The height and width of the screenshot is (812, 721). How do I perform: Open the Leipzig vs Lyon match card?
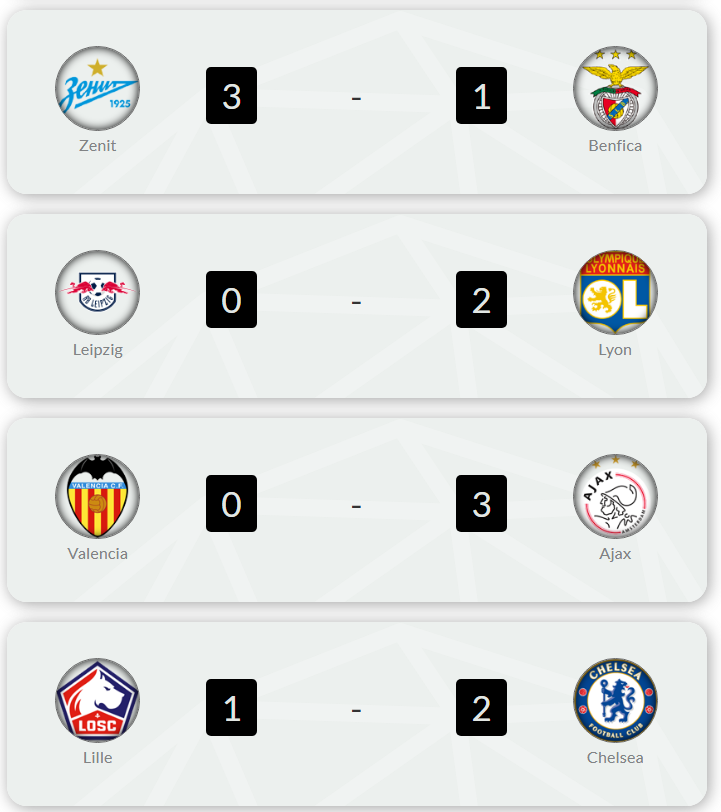[x=356, y=304]
